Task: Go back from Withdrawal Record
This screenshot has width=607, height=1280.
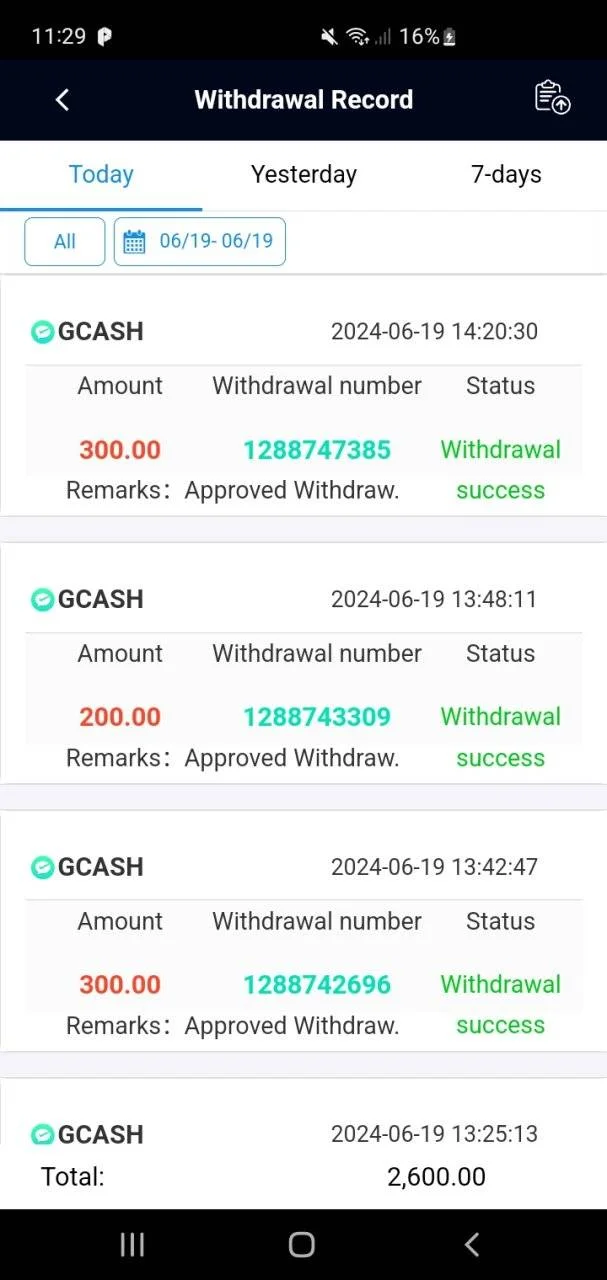Action: point(62,99)
